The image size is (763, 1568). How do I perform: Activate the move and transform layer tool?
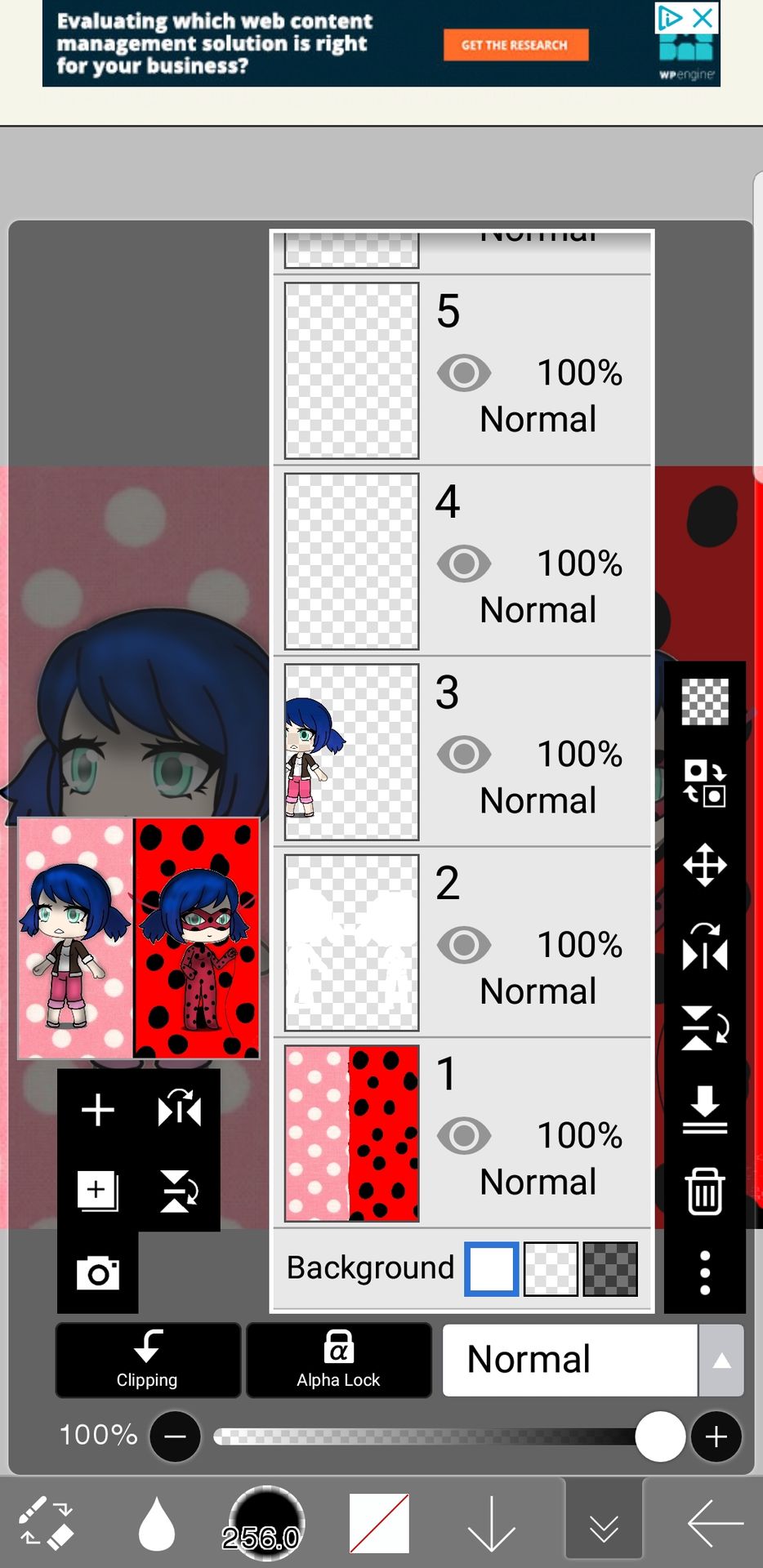point(704,865)
